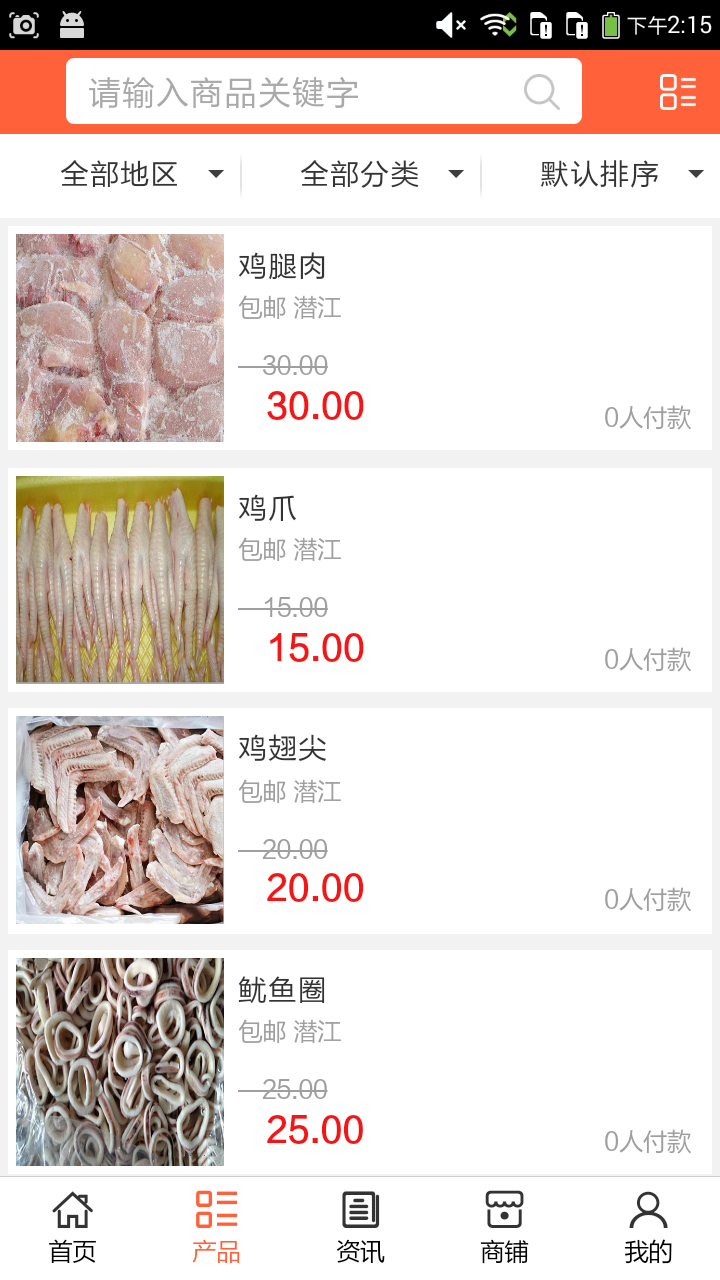
Task: Expand the 默认排序 sort options
Action: coord(620,174)
